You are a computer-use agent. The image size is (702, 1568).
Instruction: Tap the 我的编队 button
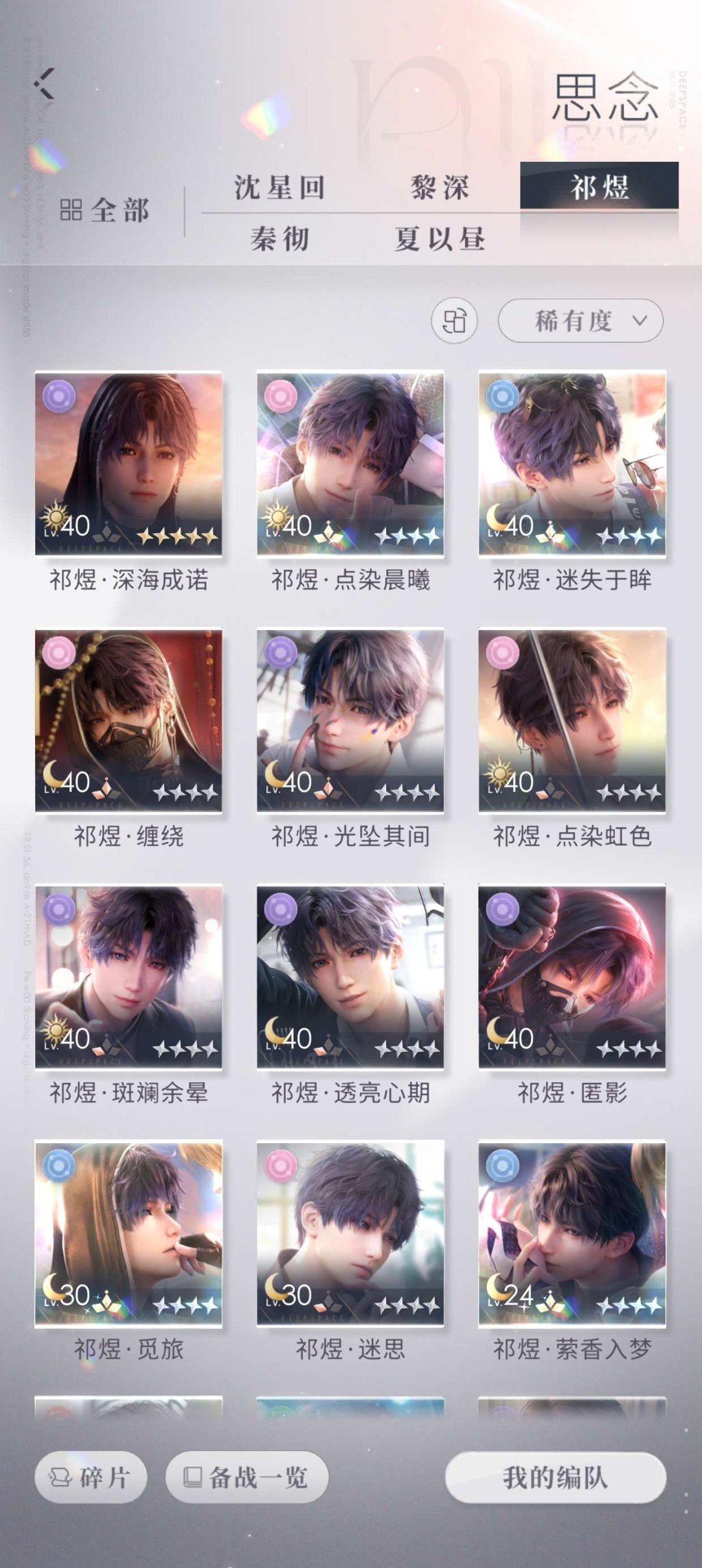pyautogui.click(x=555, y=1478)
